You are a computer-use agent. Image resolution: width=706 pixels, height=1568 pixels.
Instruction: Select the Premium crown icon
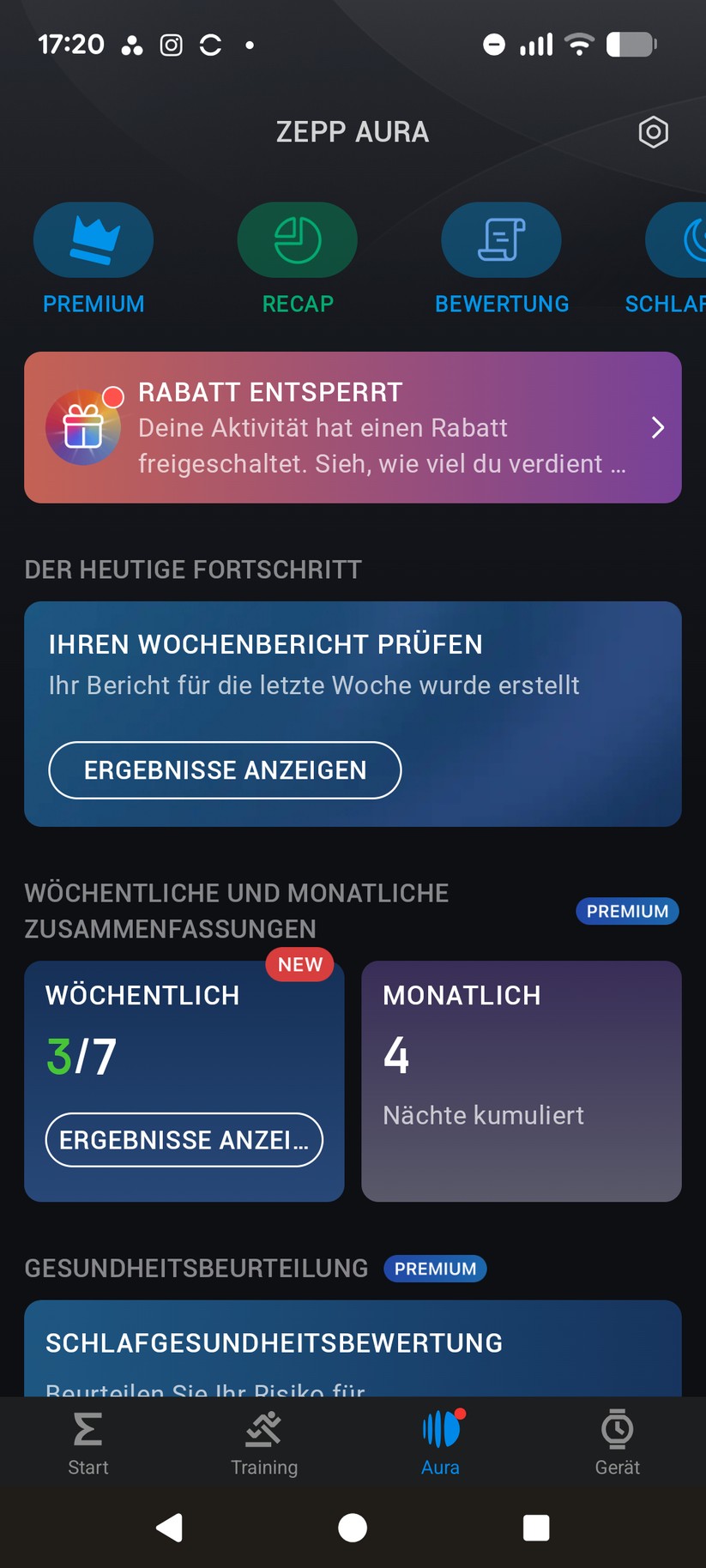[93, 240]
